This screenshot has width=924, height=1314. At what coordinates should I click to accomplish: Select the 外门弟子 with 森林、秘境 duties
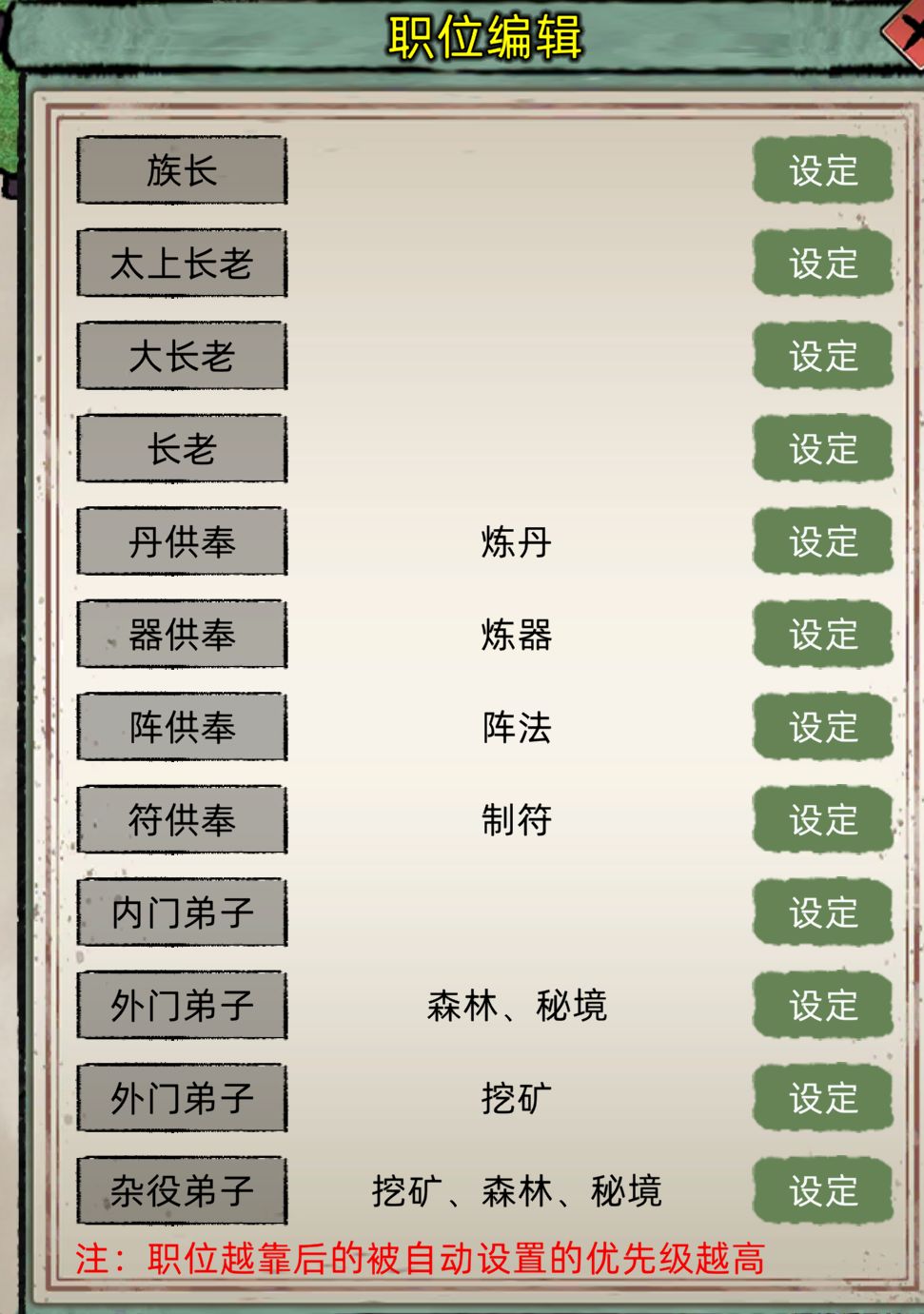[182, 1006]
